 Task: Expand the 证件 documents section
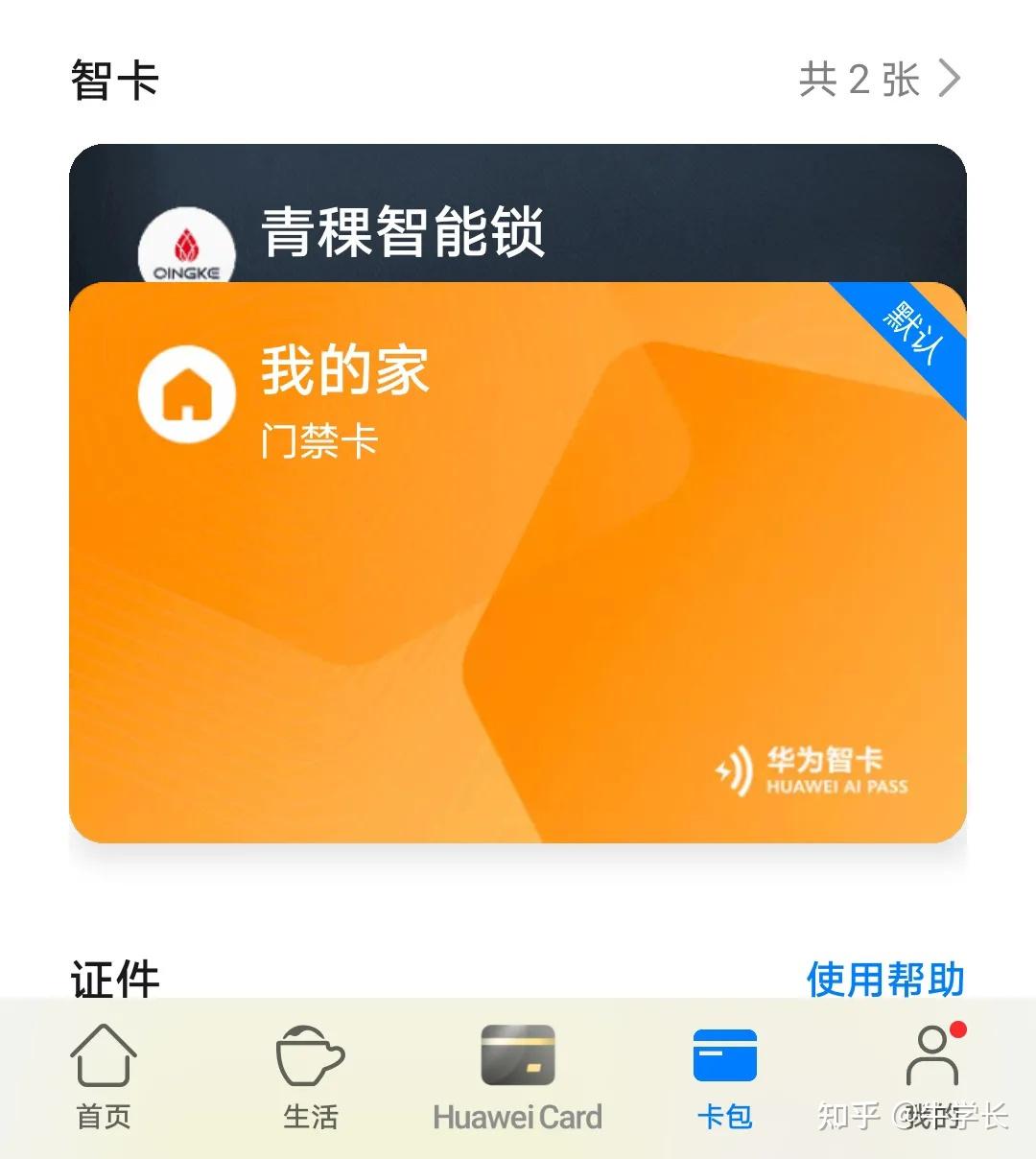(115, 977)
